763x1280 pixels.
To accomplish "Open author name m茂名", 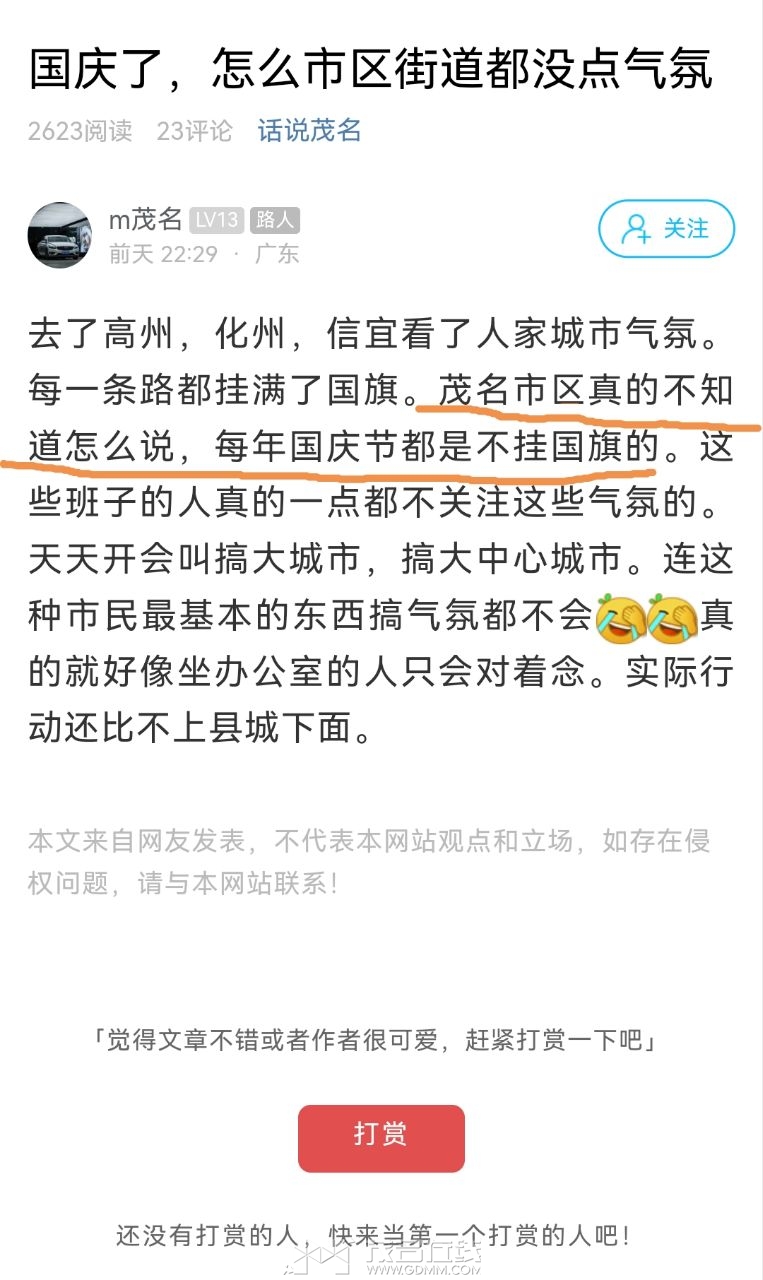I will point(145,220).
